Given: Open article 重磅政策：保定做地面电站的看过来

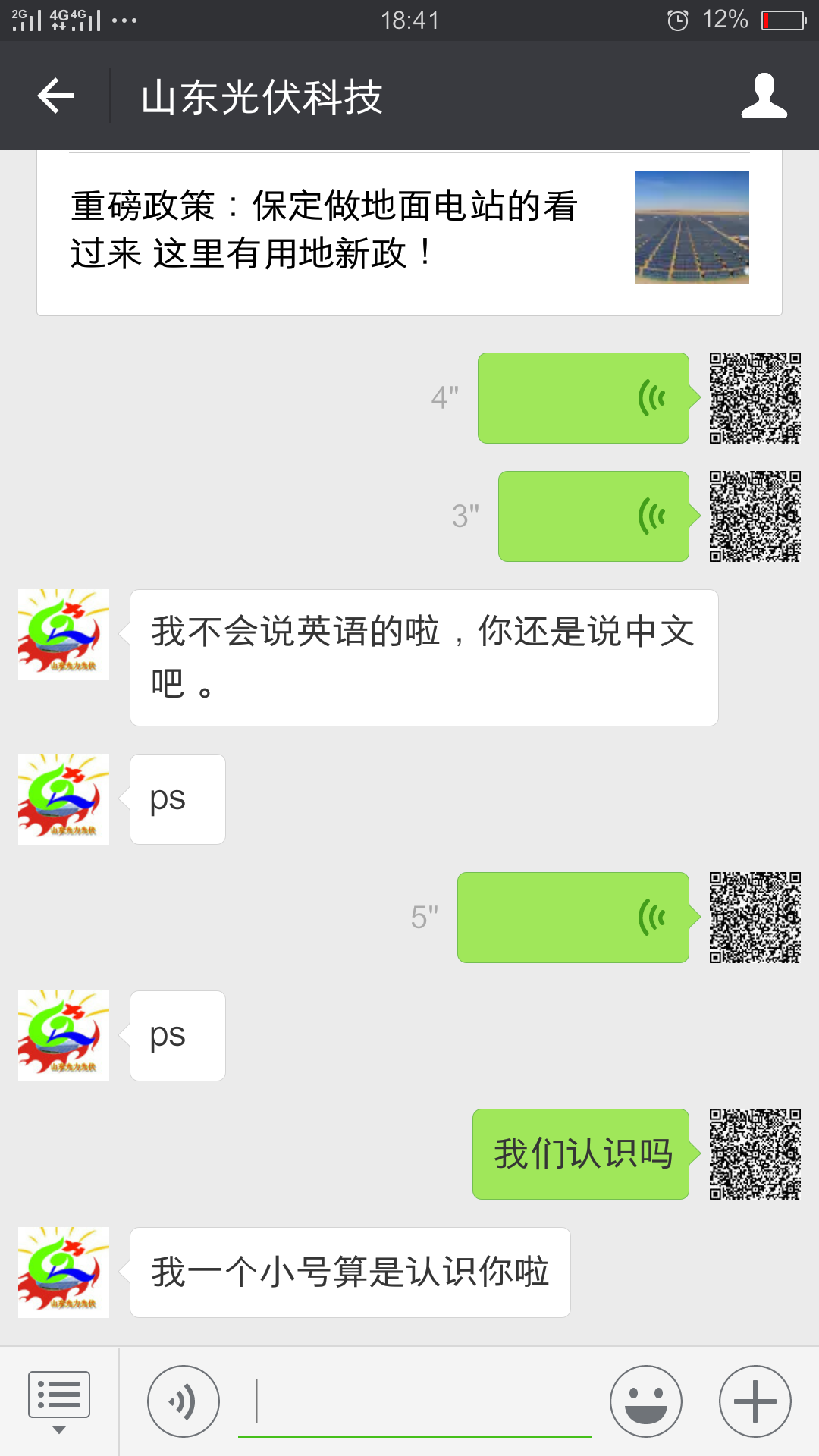Looking at the screenshot, I should coord(409,233).
